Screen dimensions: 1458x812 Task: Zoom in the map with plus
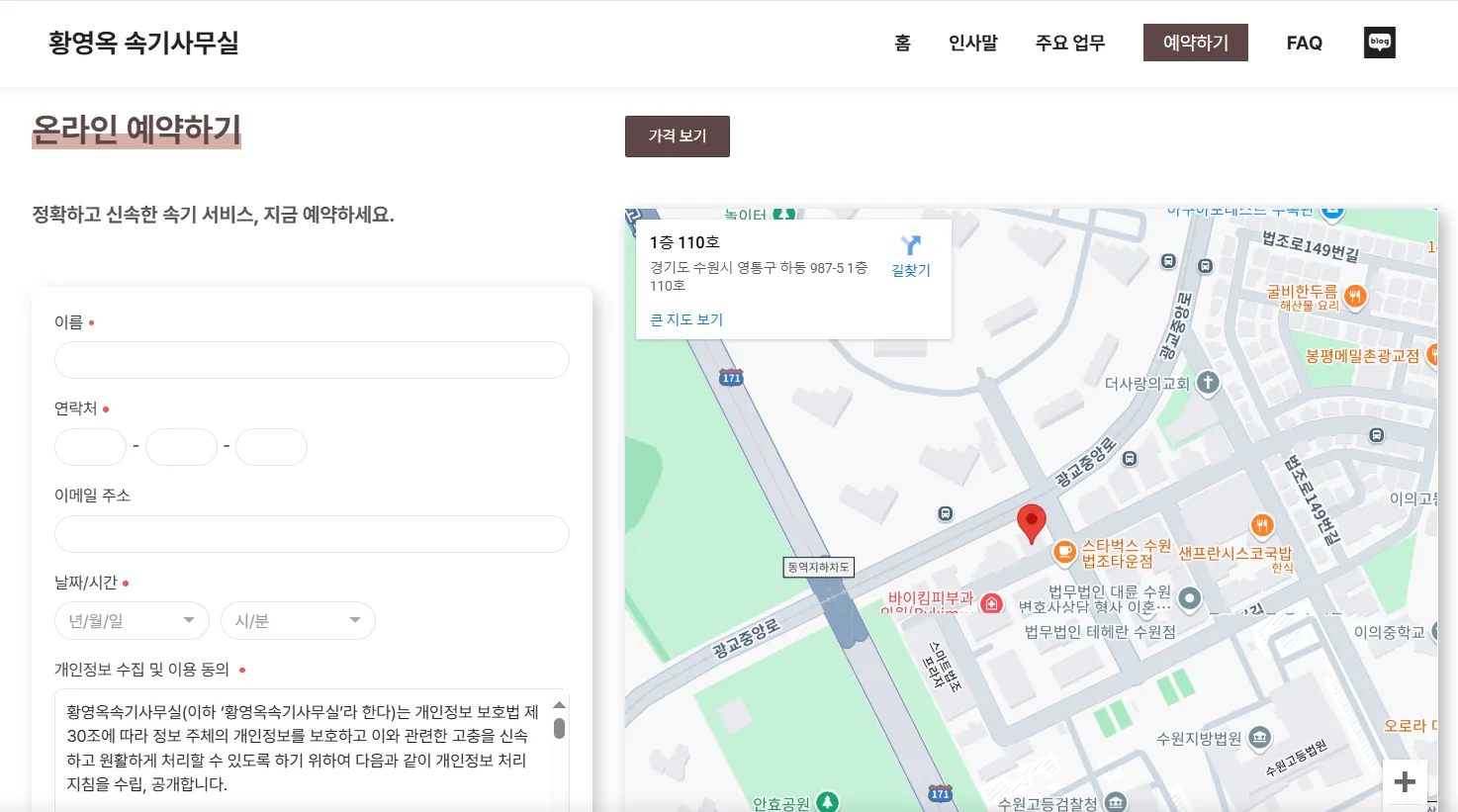point(1405,782)
